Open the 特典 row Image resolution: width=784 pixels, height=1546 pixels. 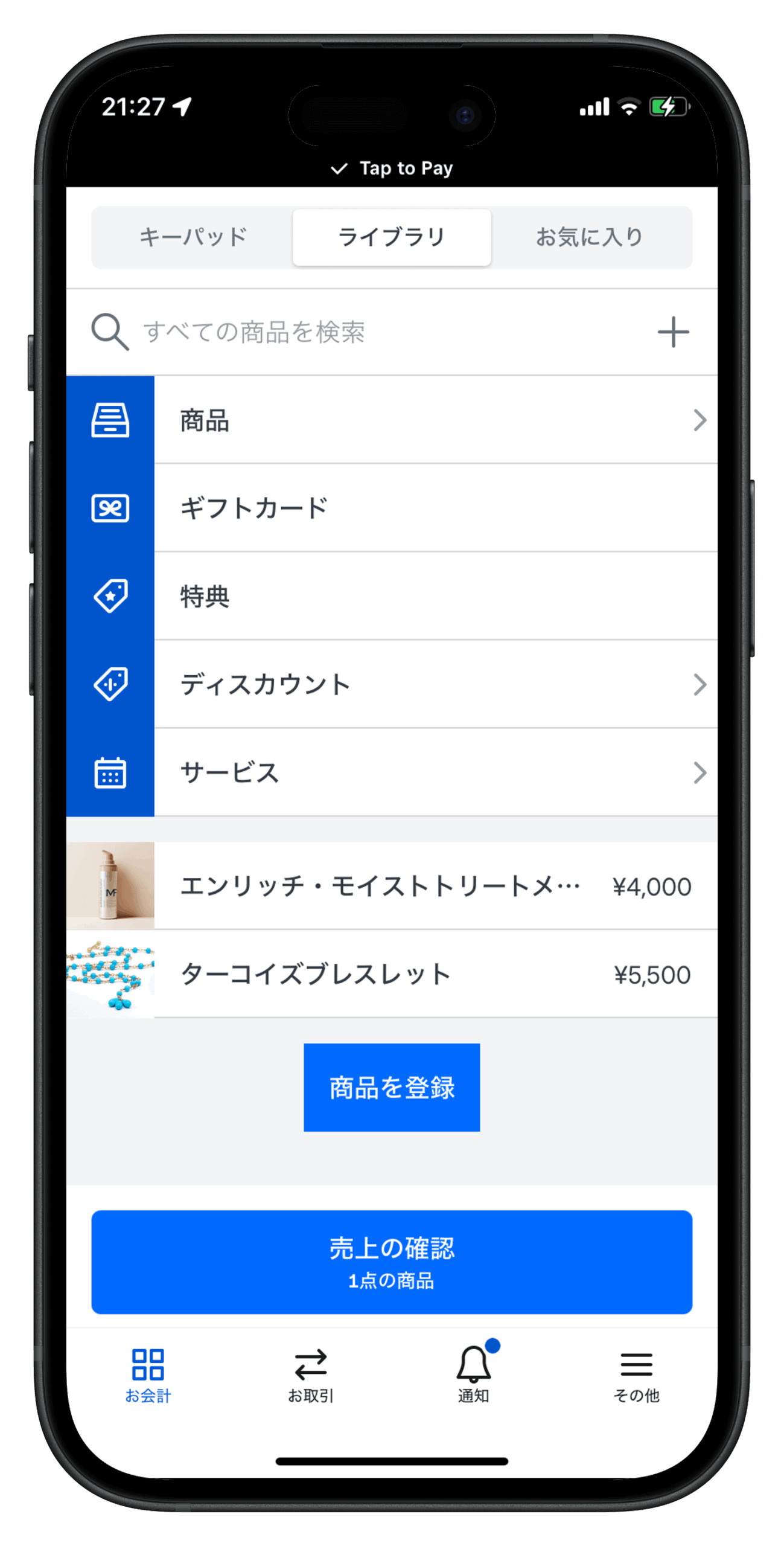[435, 596]
